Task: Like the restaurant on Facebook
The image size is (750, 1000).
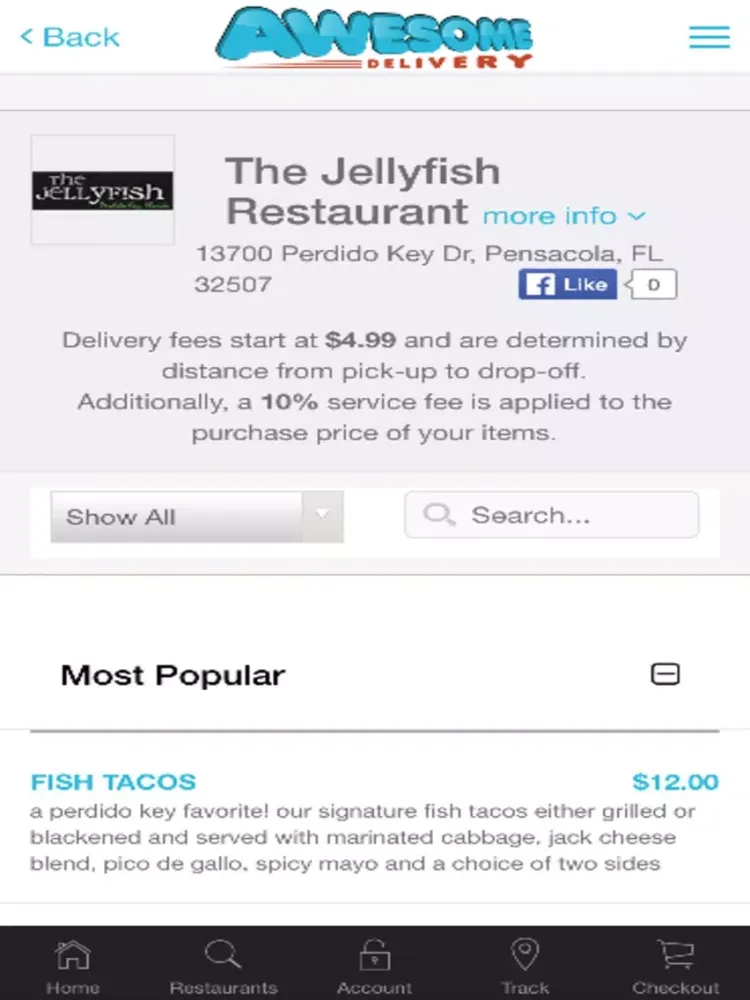Action: (567, 285)
